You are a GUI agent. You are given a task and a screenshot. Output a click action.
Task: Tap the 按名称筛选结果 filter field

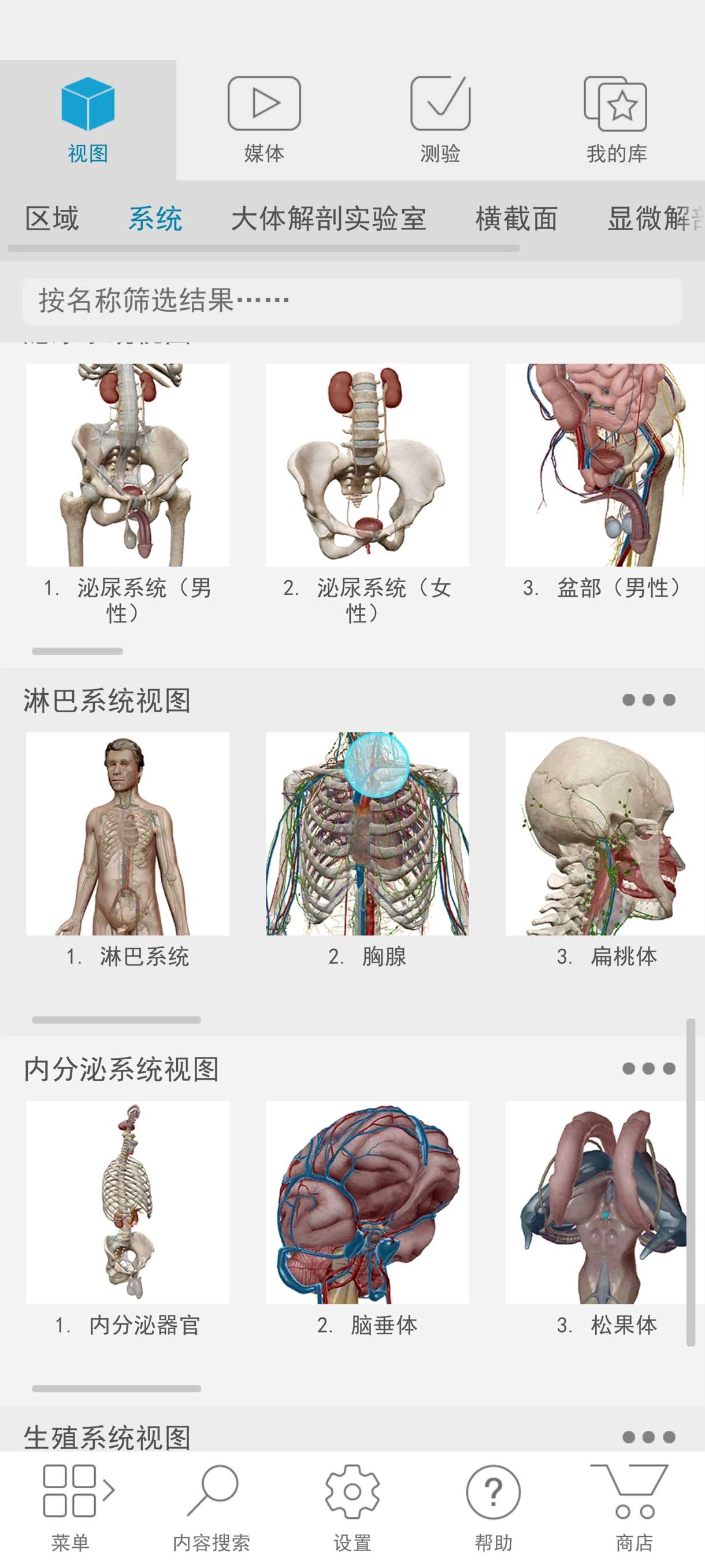point(351,301)
